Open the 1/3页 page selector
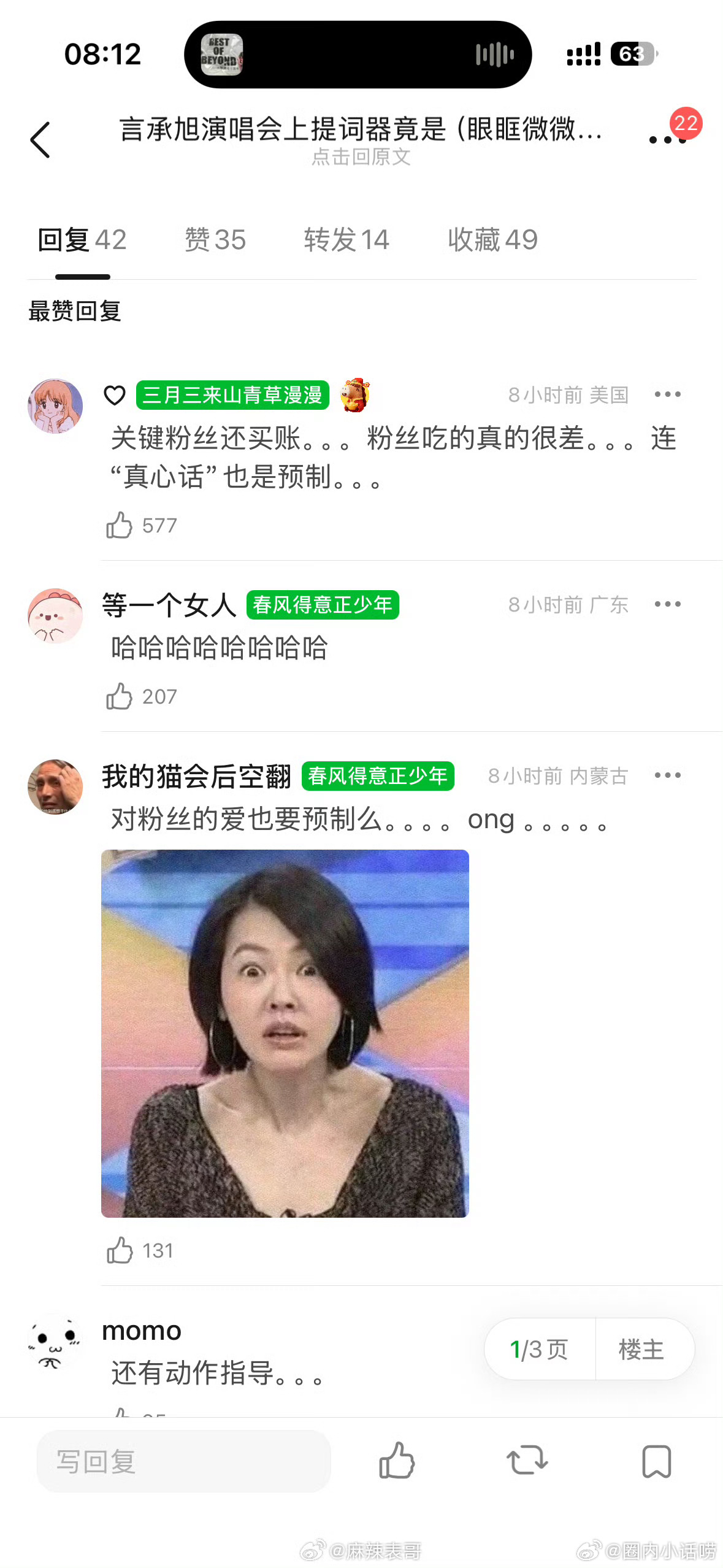This screenshot has height=1568, width=723. click(540, 1348)
